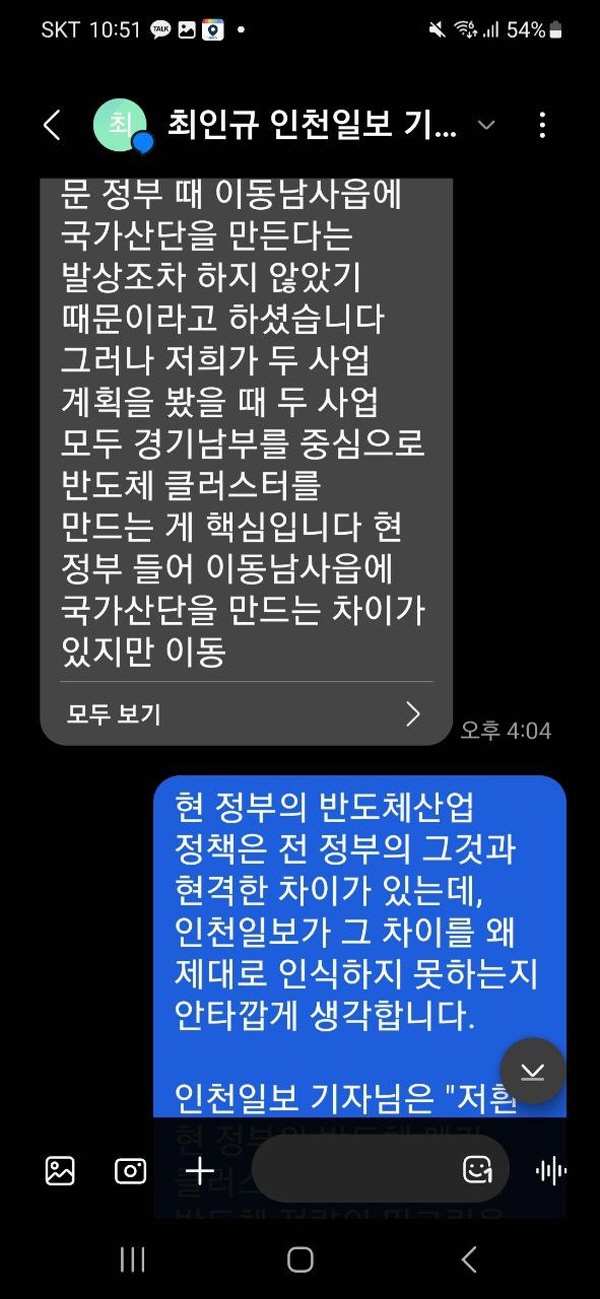Go to the system home screen
Image resolution: width=600 pixels, height=1299 pixels.
(x=300, y=1259)
